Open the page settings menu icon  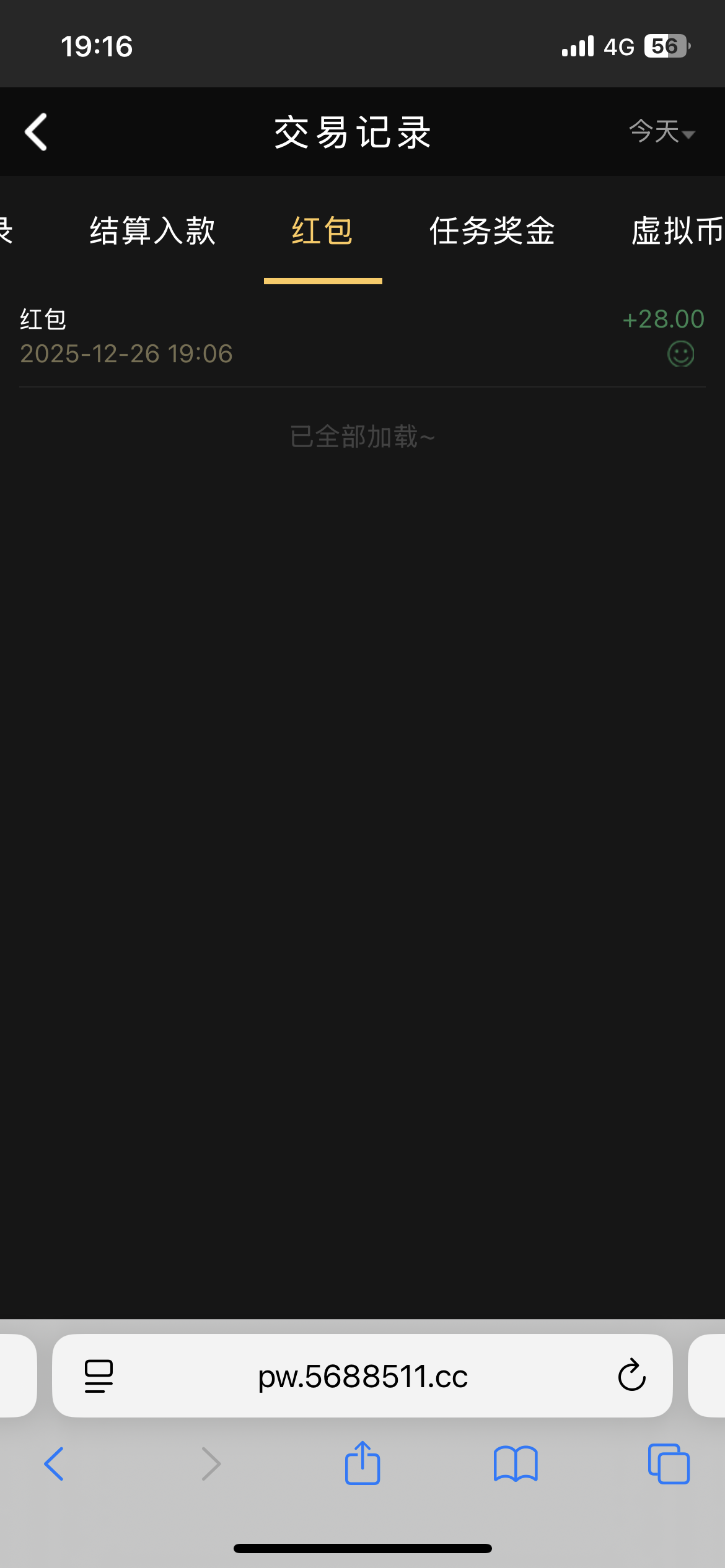99,1376
